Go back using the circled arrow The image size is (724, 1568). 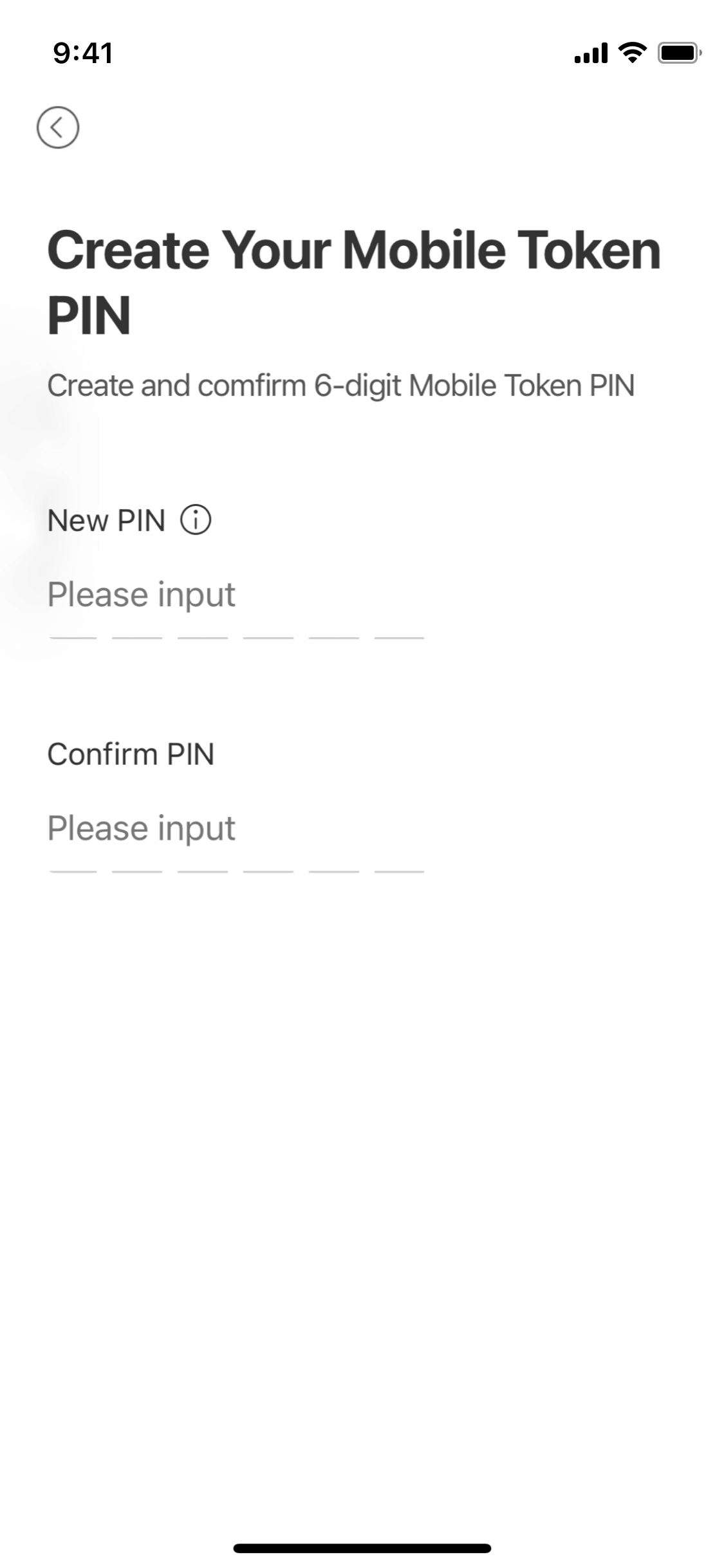(58, 127)
